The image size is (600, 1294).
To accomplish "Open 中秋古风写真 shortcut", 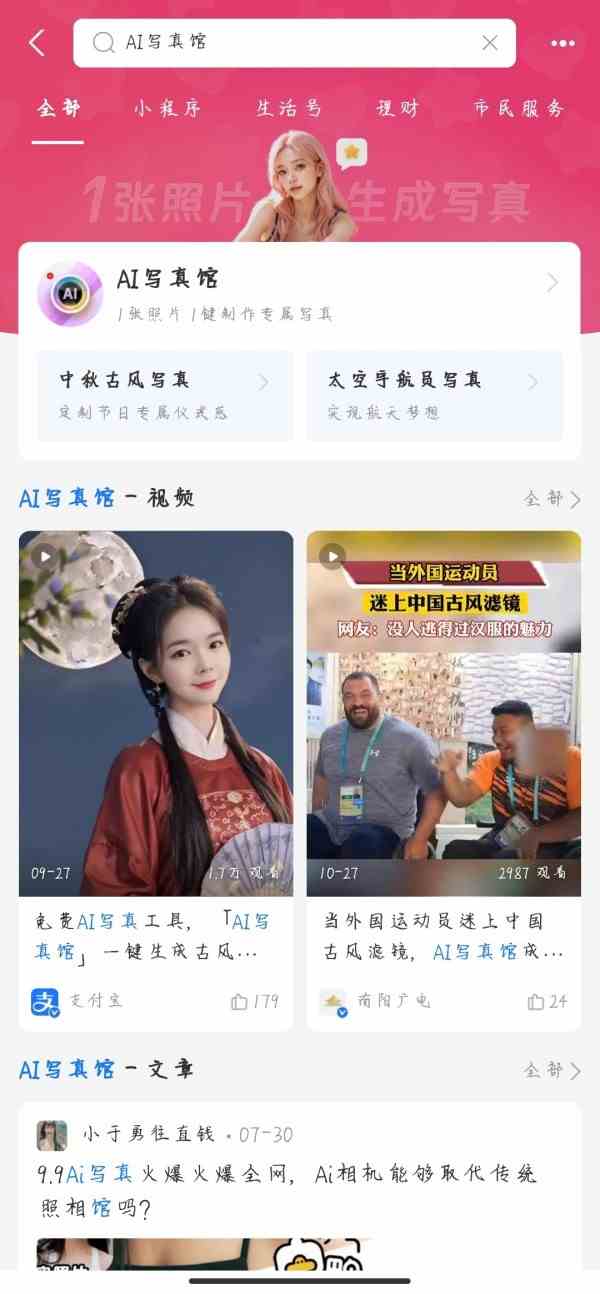I will (165, 395).
